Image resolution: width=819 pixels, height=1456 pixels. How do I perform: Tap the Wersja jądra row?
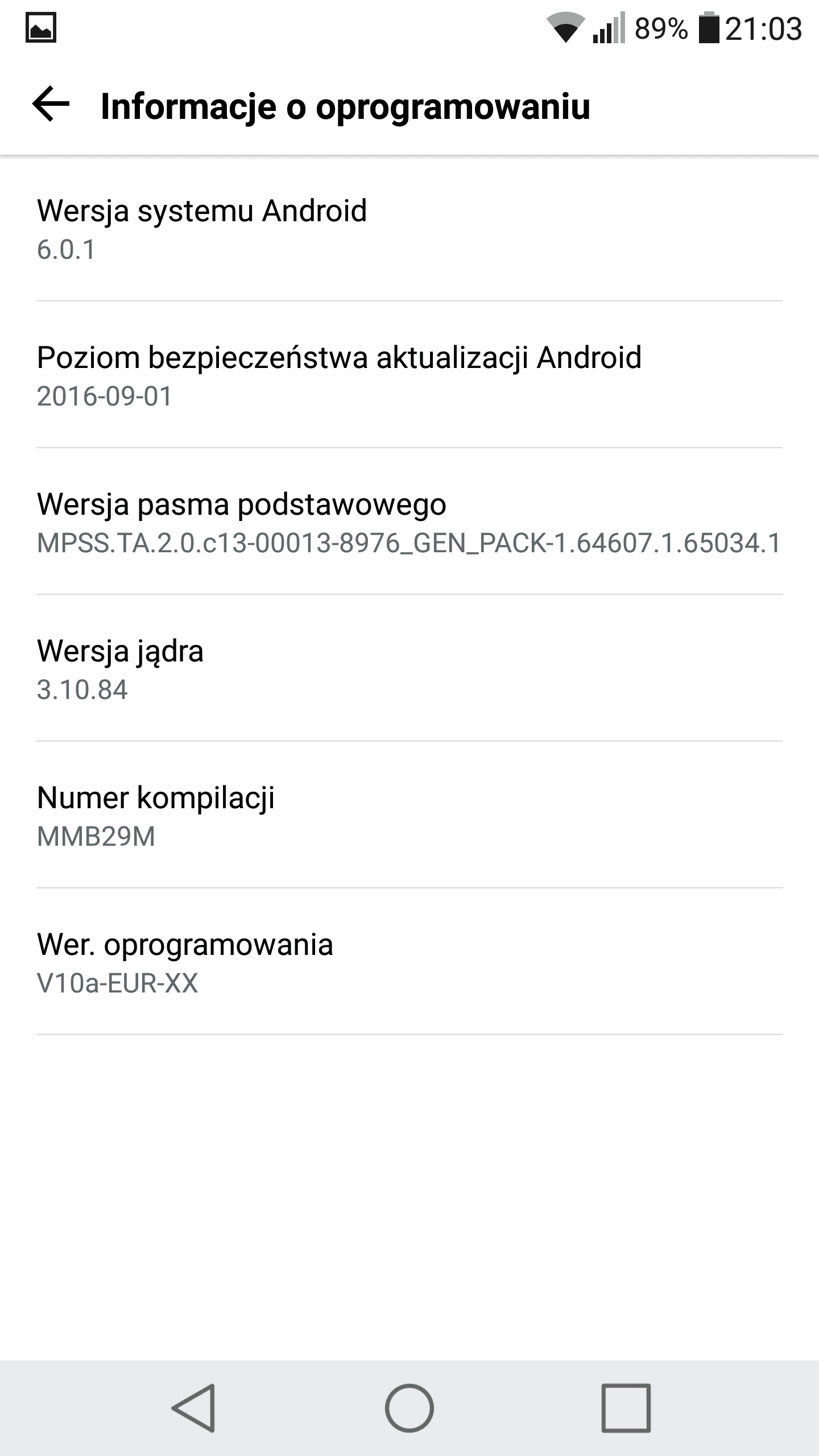[409, 668]
